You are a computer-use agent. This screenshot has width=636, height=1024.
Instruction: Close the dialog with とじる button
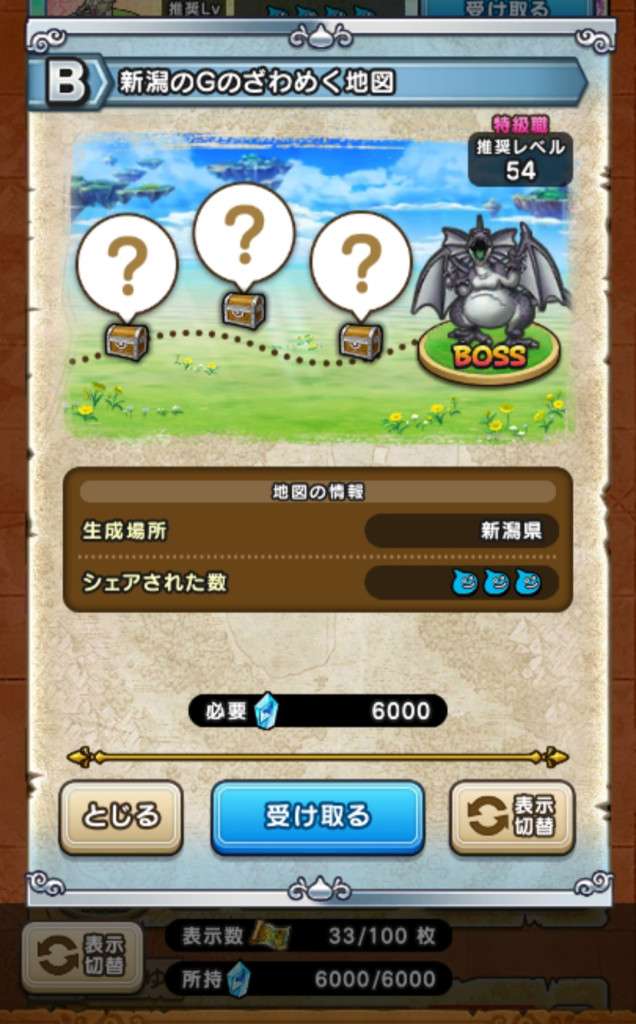[x=121, y=817]
